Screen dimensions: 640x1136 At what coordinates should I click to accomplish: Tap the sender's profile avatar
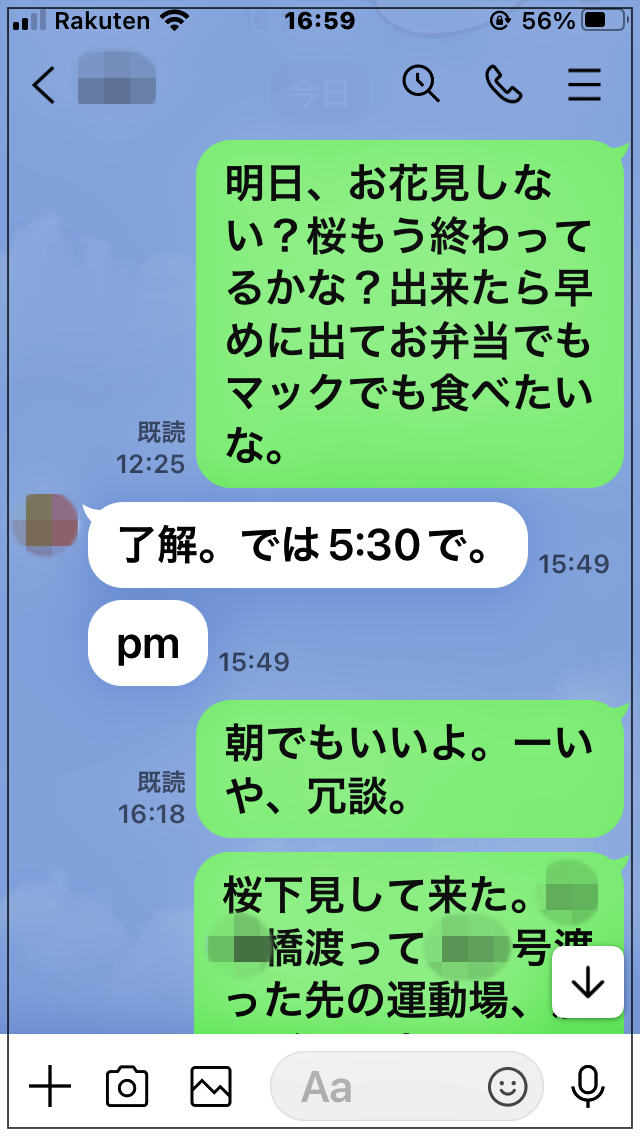click(x=46, y=524)
